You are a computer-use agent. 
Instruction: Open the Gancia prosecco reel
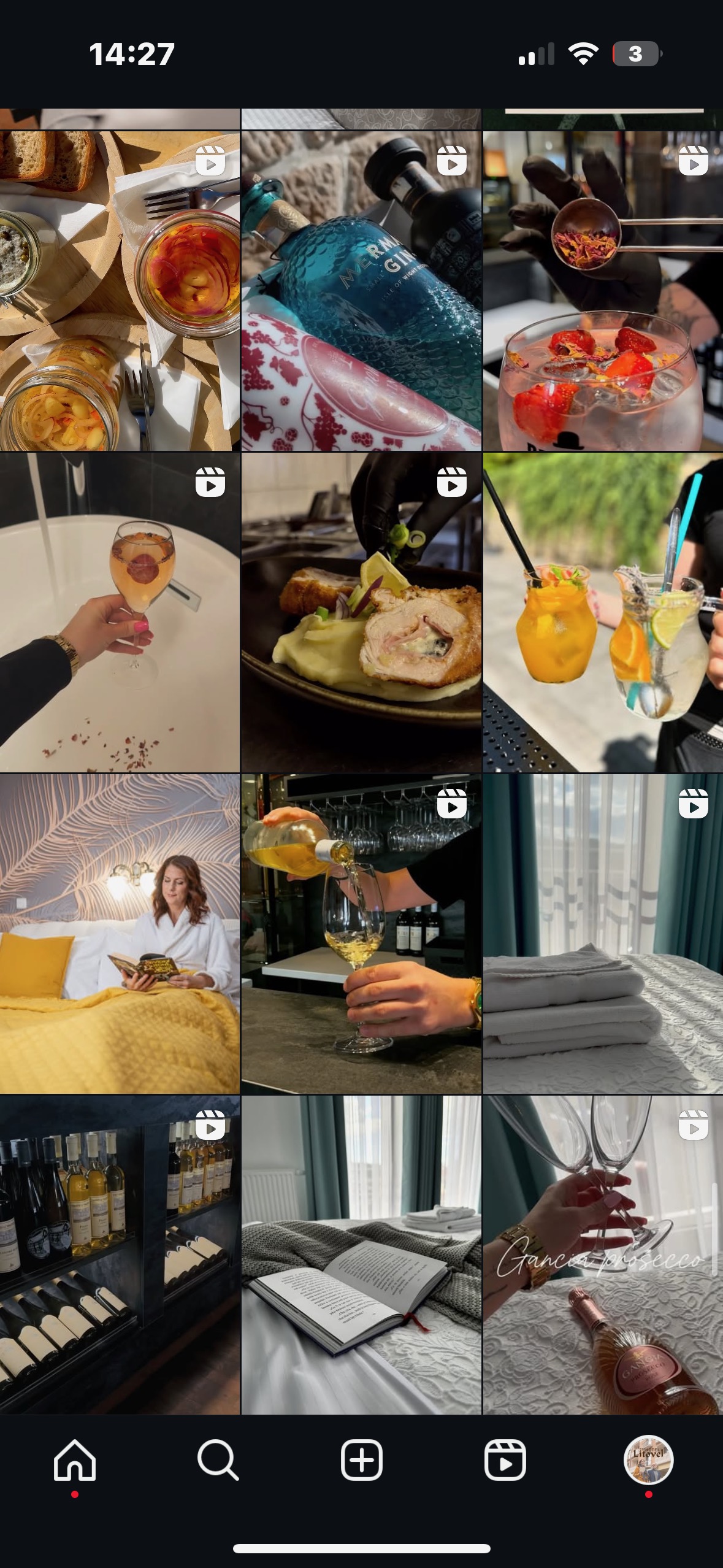(603, 1255)
